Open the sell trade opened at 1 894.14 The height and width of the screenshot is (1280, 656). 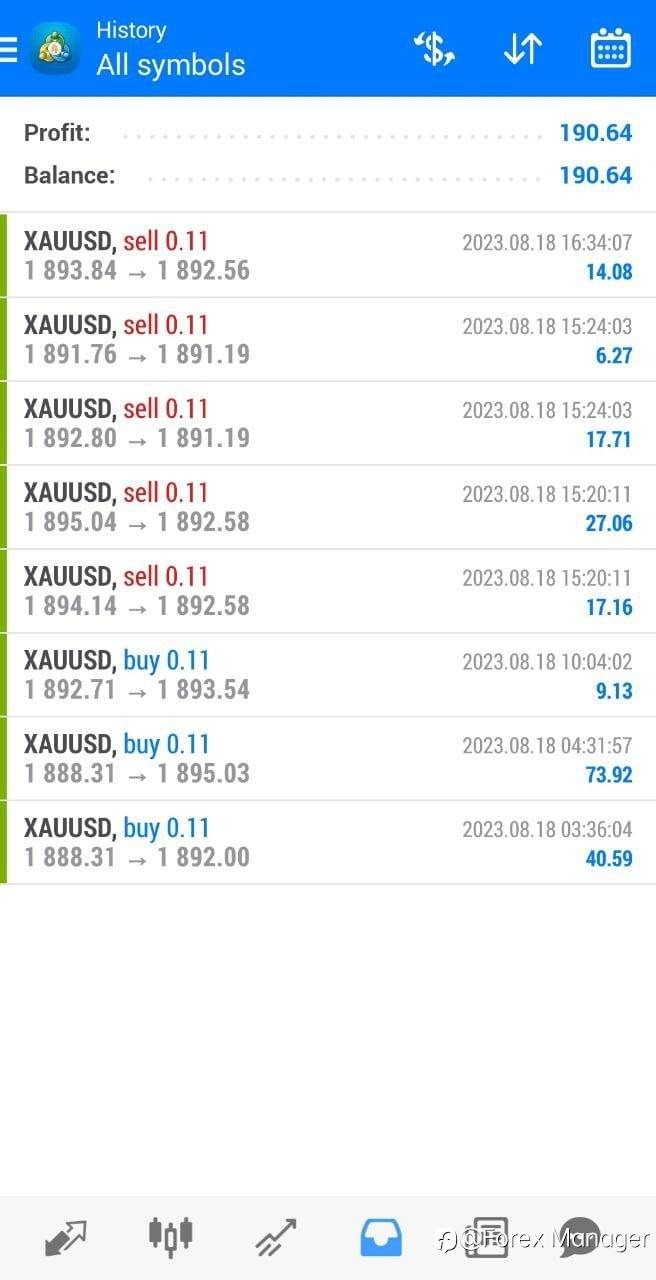(328, 591)
